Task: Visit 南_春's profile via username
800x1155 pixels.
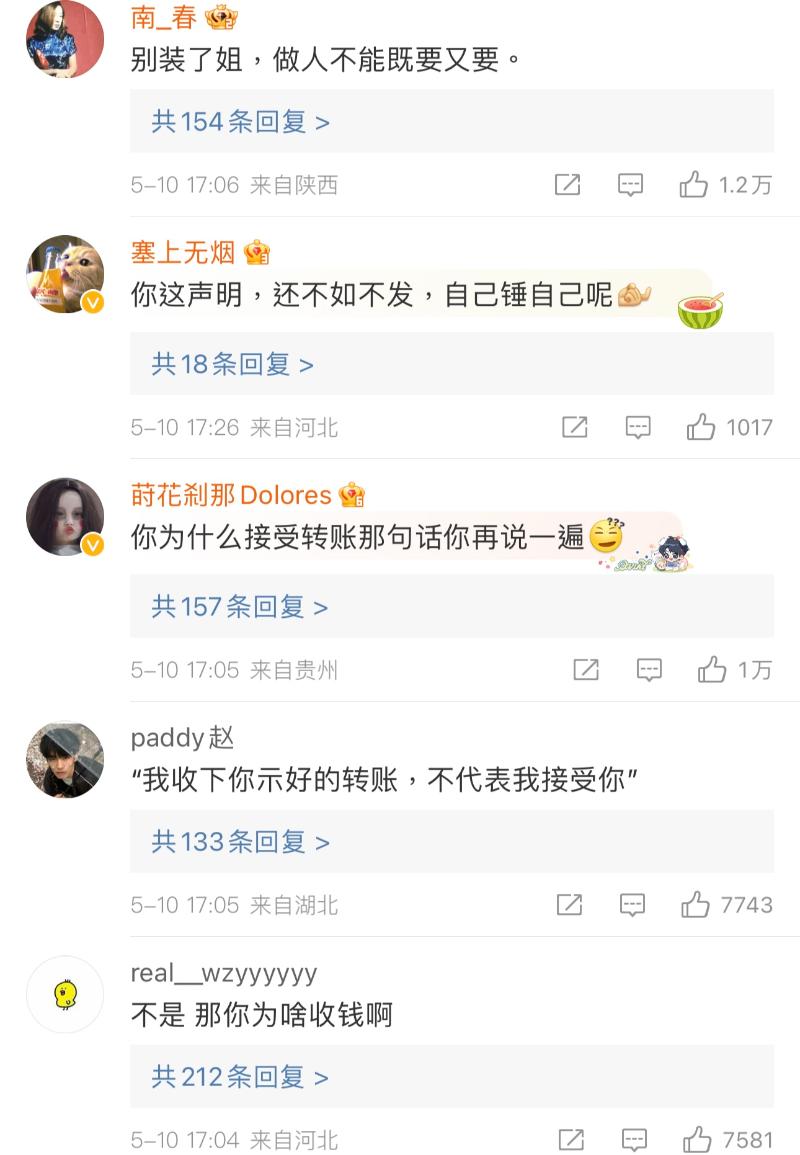Action: point(164,18)
